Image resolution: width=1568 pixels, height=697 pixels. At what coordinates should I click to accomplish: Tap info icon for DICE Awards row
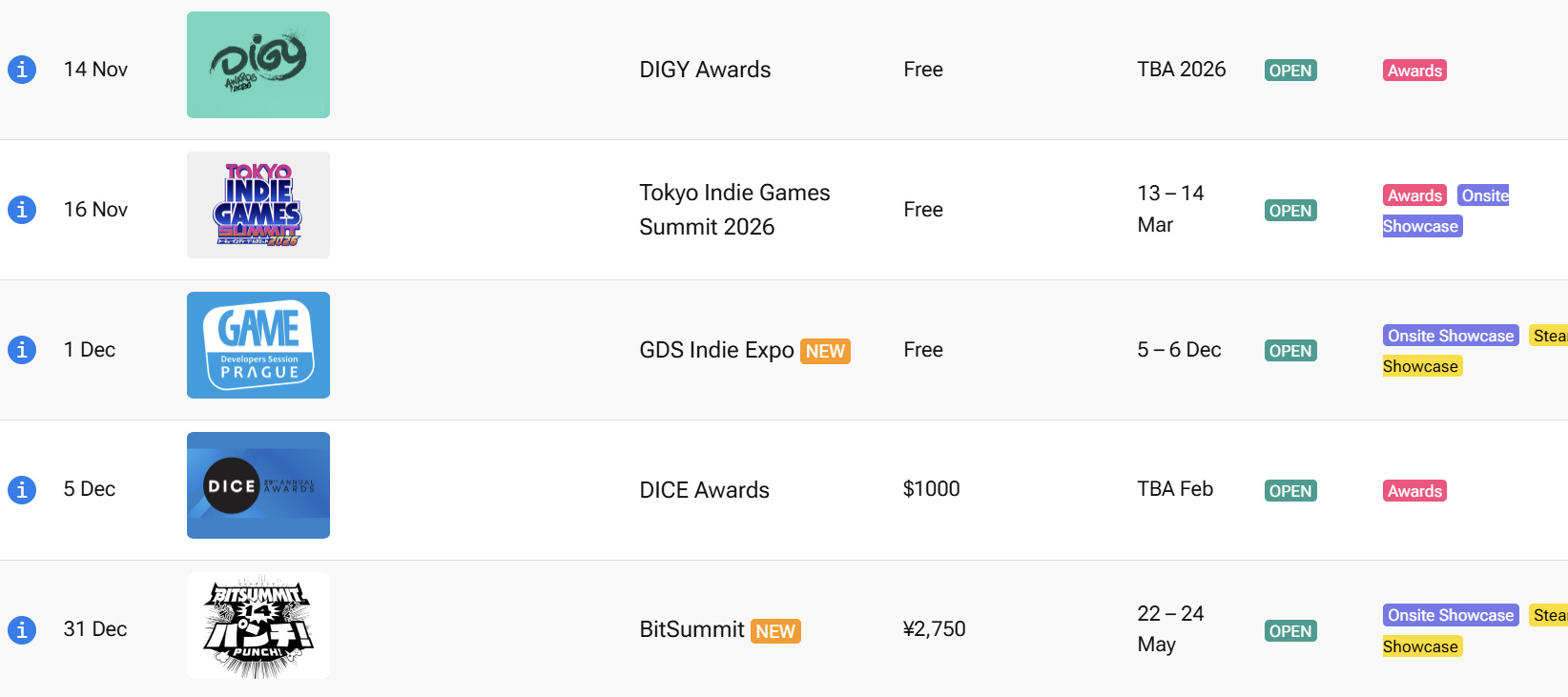tap(22, 490)
